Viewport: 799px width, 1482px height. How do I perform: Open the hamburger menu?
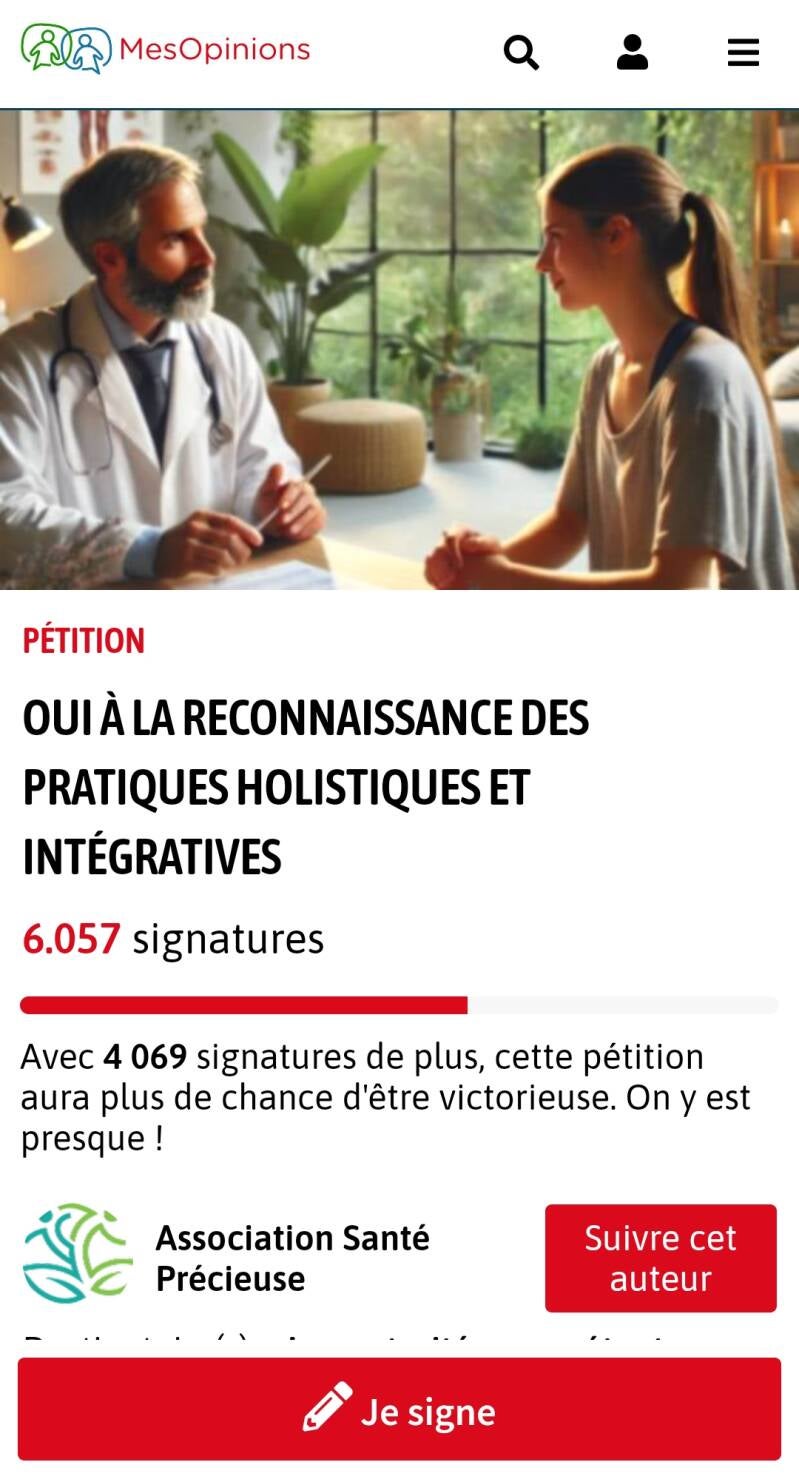pyautogui.click(x=743, y=52)
